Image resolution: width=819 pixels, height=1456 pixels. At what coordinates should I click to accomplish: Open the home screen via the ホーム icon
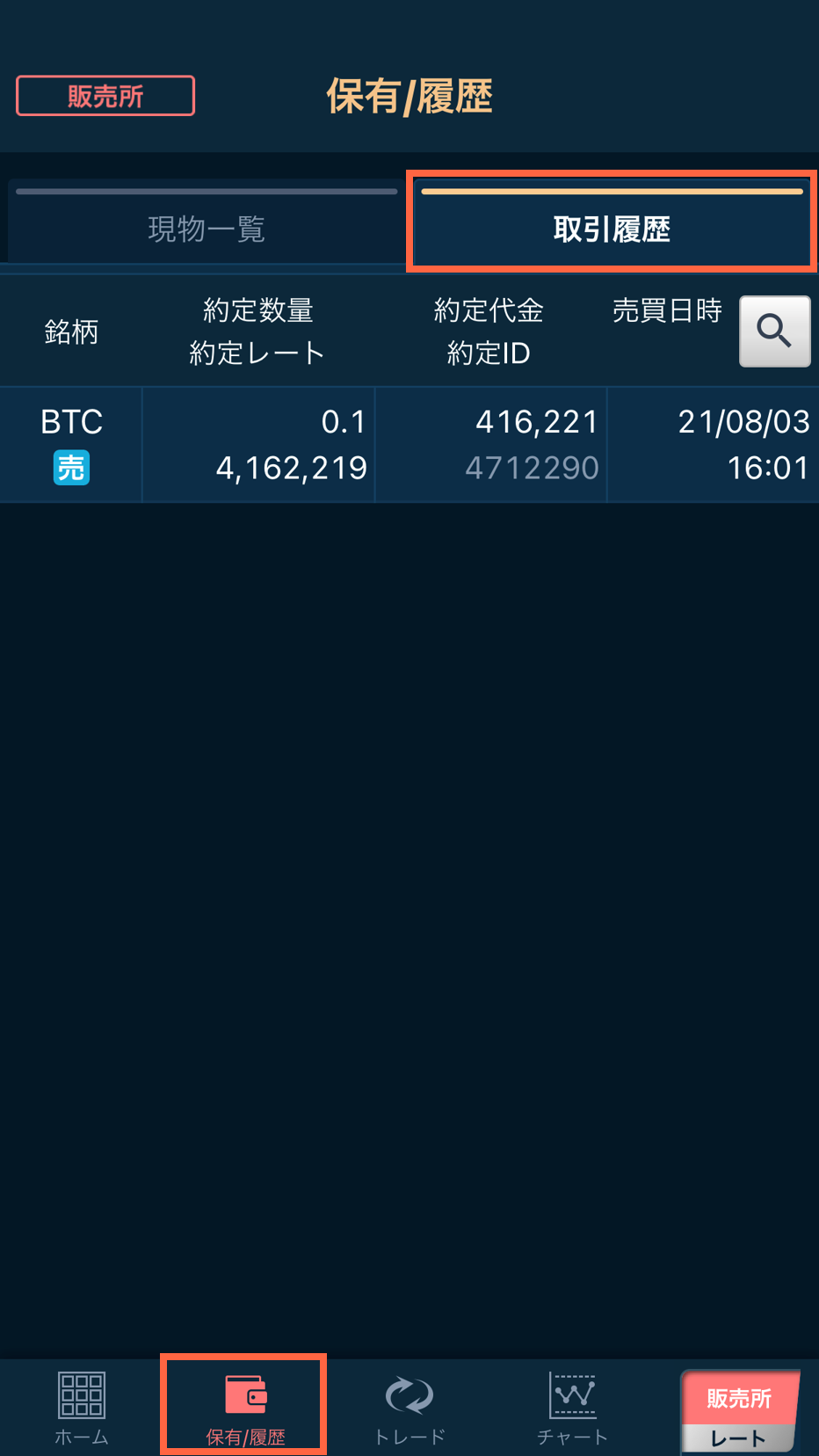pos(81,1404)
